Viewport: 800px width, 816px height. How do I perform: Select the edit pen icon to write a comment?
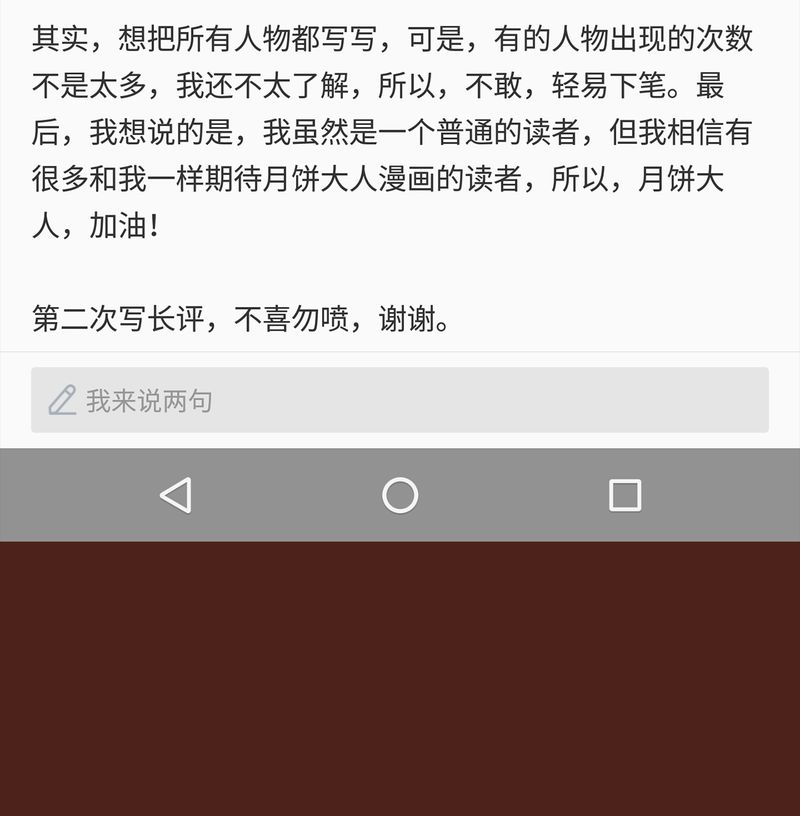pyautogui.click(x=62, y=397)
